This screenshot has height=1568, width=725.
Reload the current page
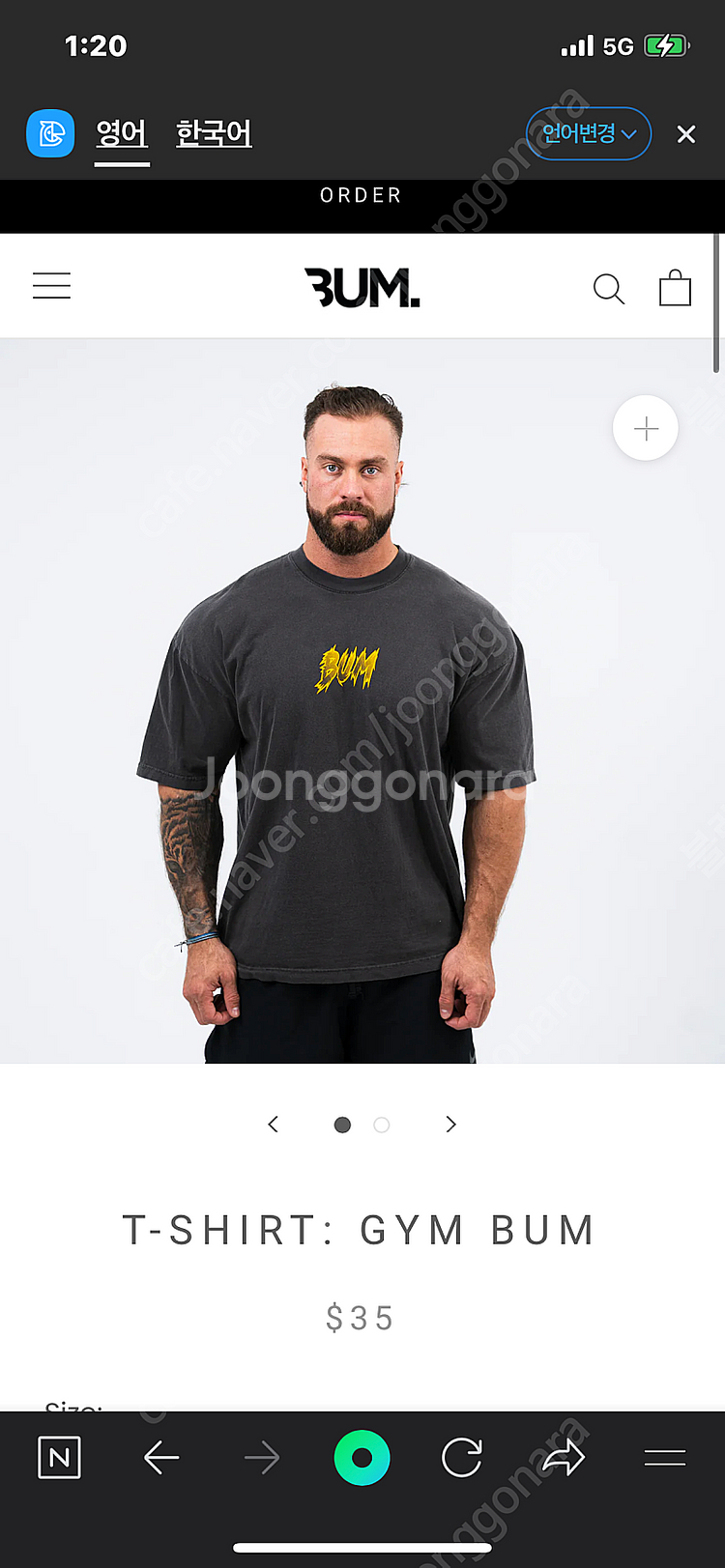pyautogui.click(x=462, y=1457)
